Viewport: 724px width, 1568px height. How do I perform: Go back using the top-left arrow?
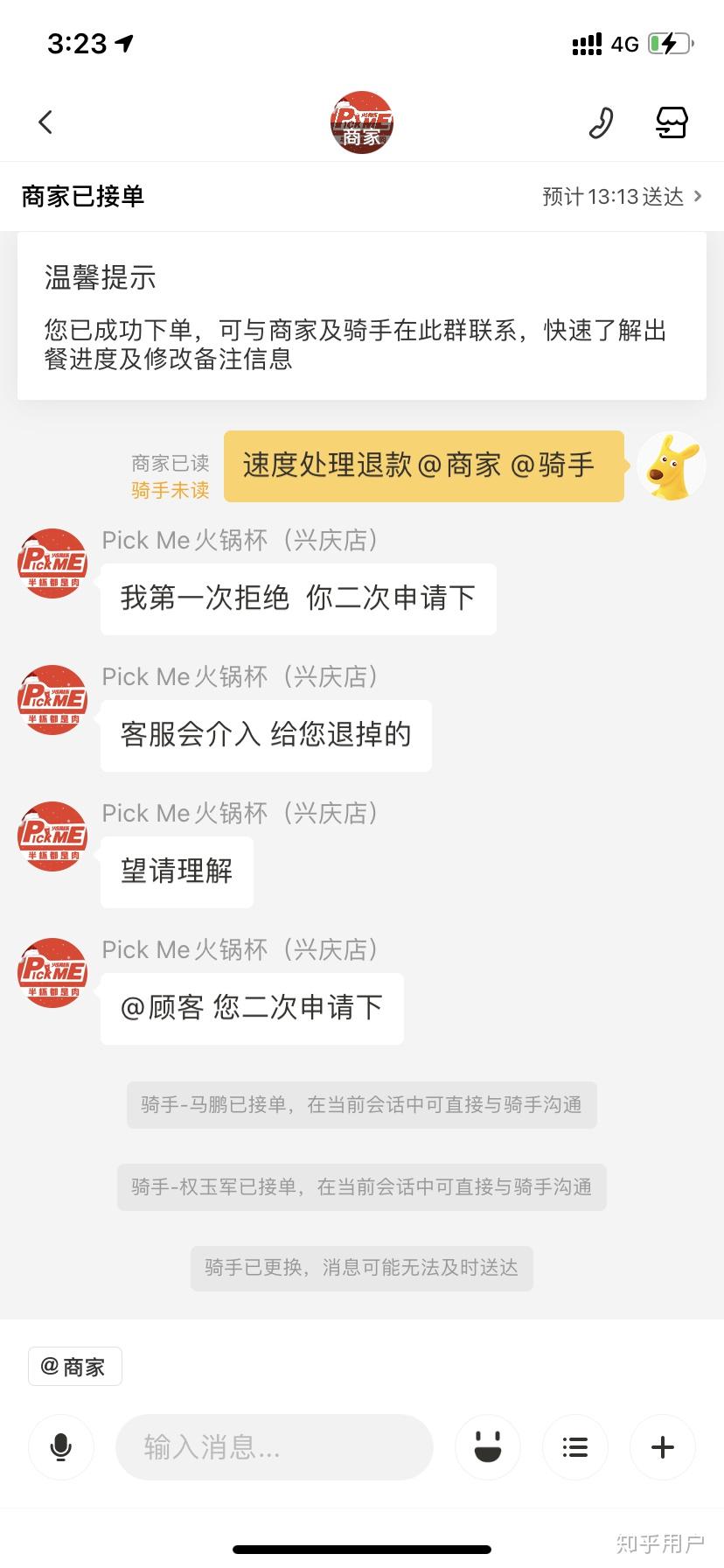46,122
